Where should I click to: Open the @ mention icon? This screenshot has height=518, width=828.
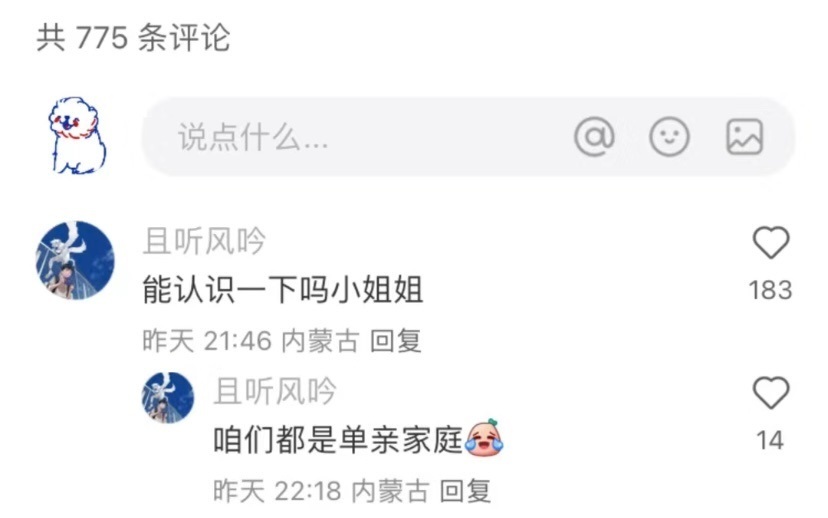[x=594, y=137]
